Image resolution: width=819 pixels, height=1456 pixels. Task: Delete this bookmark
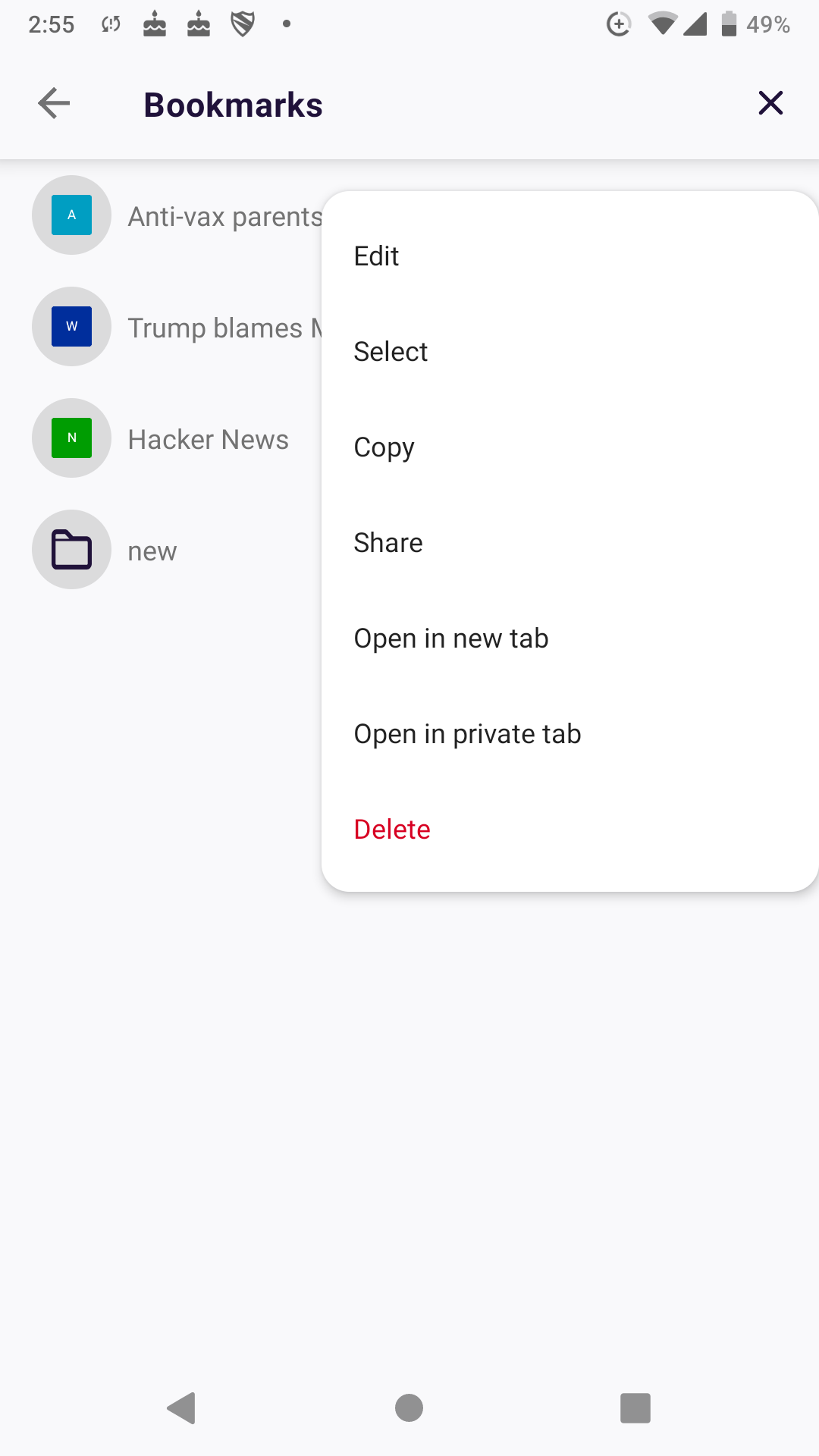pyautogui.click(x=392, y=830)
